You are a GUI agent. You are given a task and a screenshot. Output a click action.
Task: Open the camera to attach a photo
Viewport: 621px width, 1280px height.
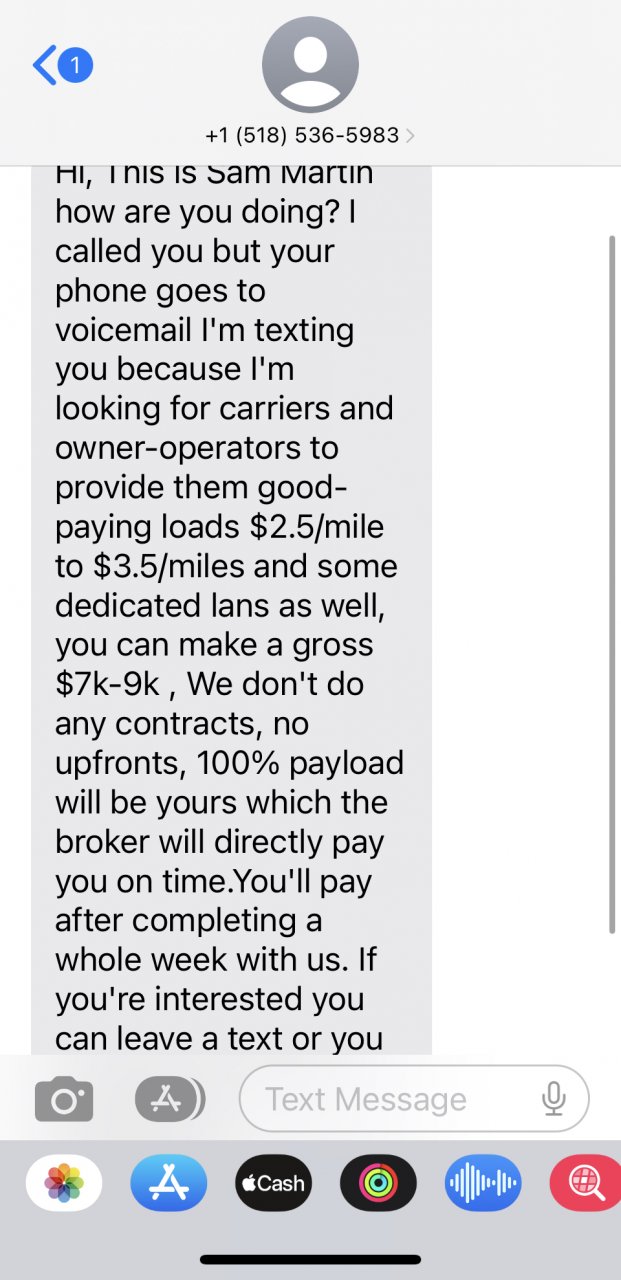pyautogui.click(x=64, y=1100)
